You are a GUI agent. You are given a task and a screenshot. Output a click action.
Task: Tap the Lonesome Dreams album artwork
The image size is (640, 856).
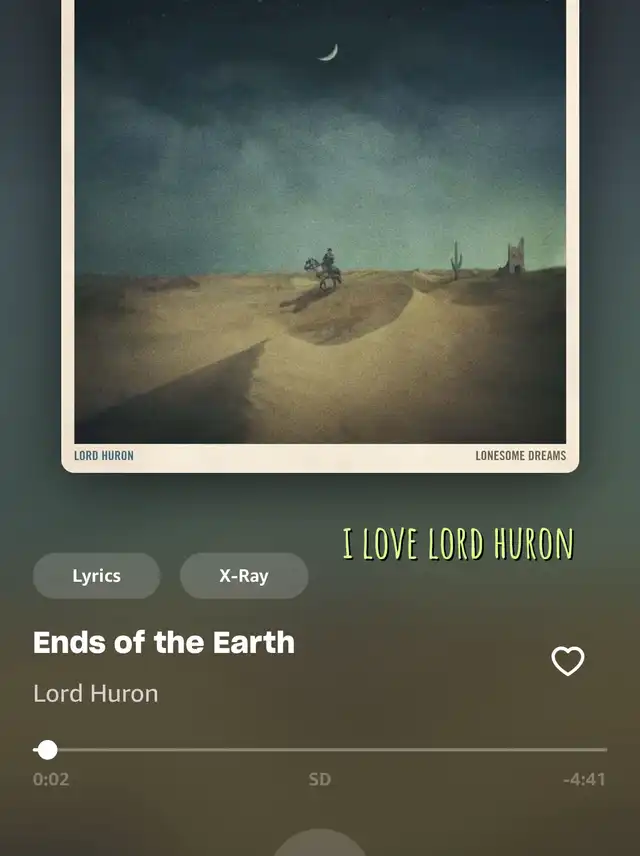tap(320, 230)
